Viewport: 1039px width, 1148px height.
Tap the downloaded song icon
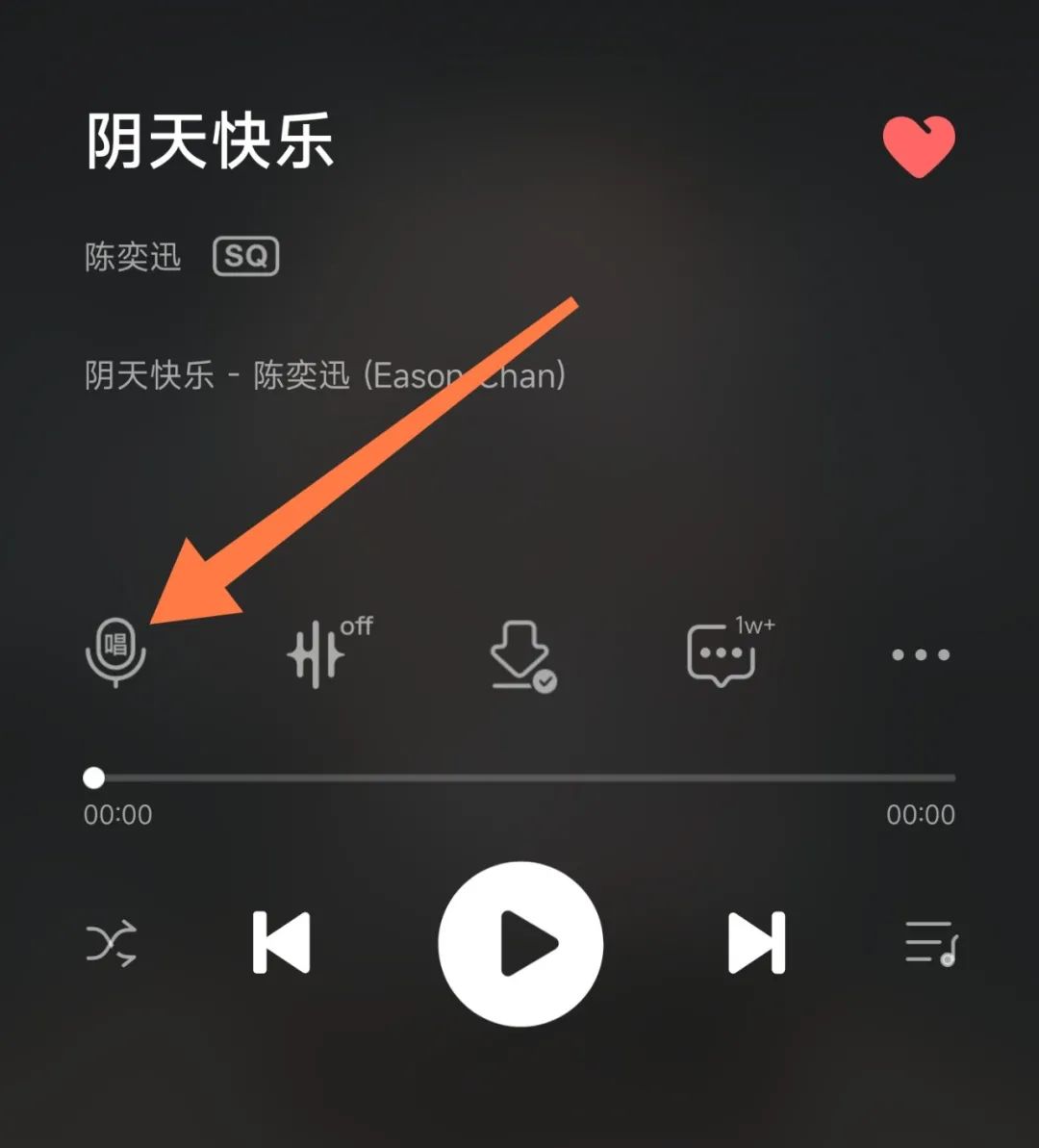[x=521, y=654]
